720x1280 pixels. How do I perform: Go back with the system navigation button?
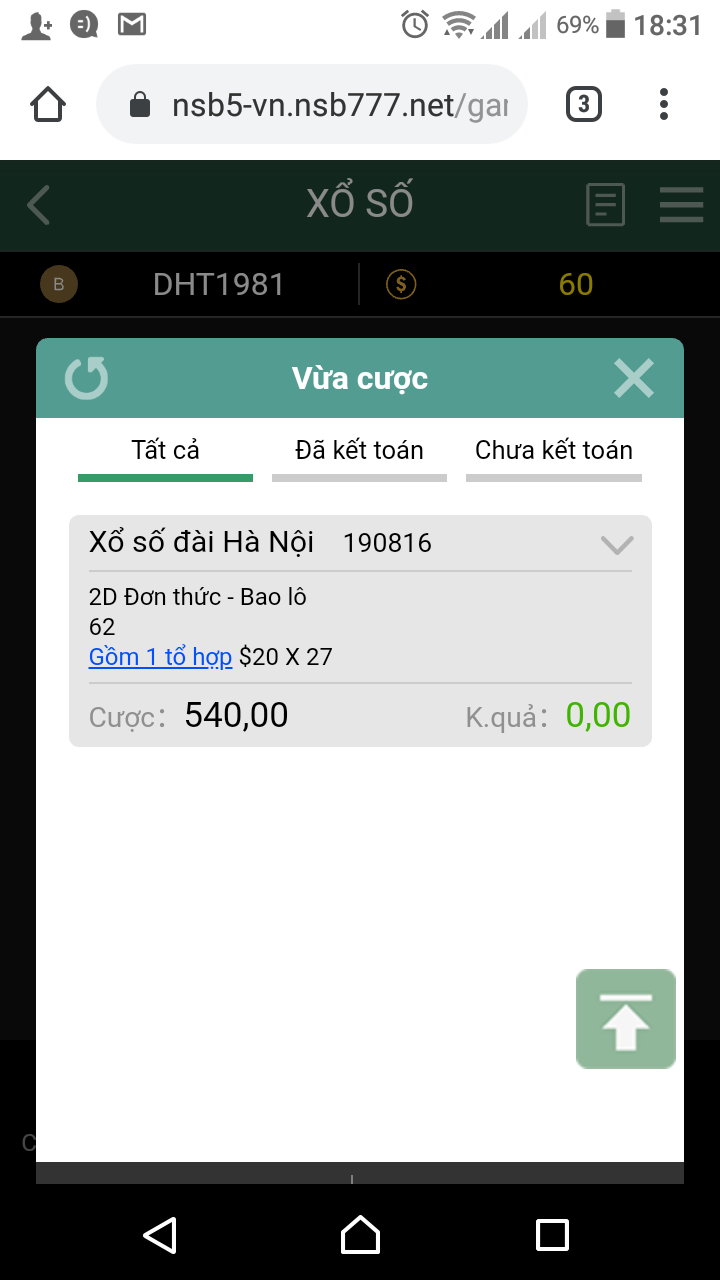(x=160, y=1235)
